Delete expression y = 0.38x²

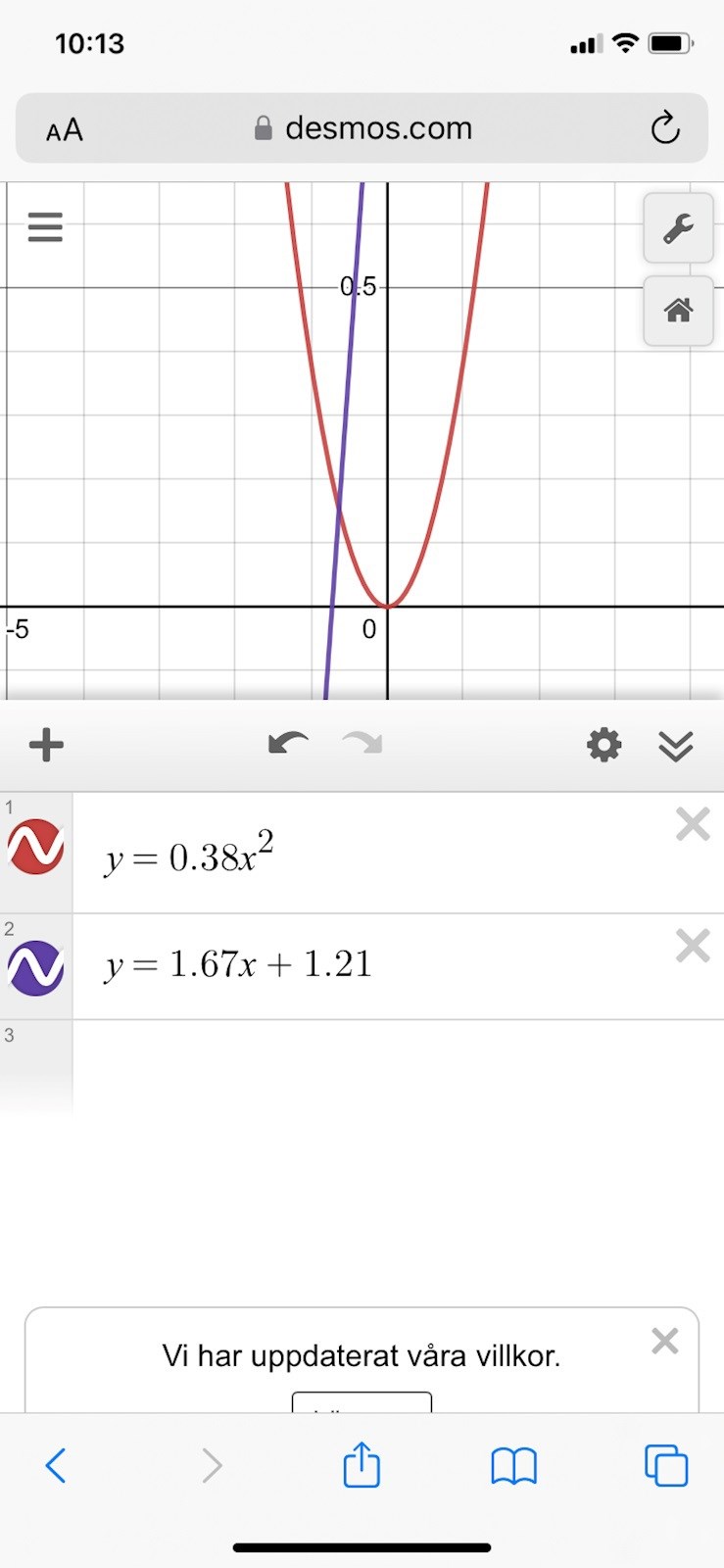(x=693, y=825)
